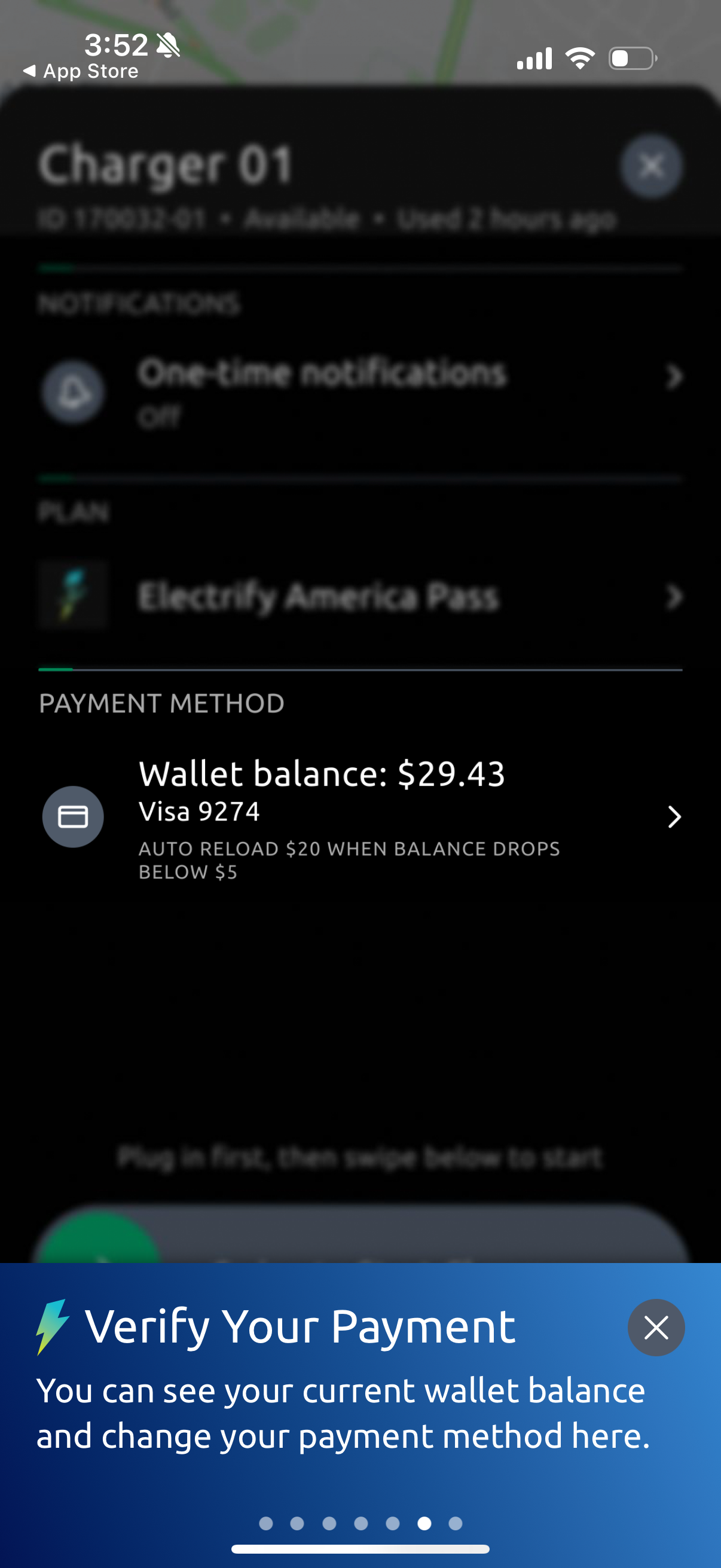This screenshot has width=721, height=1568.
Task: Close the Charger 01 detail sheet
Action: tap(651, 165)
